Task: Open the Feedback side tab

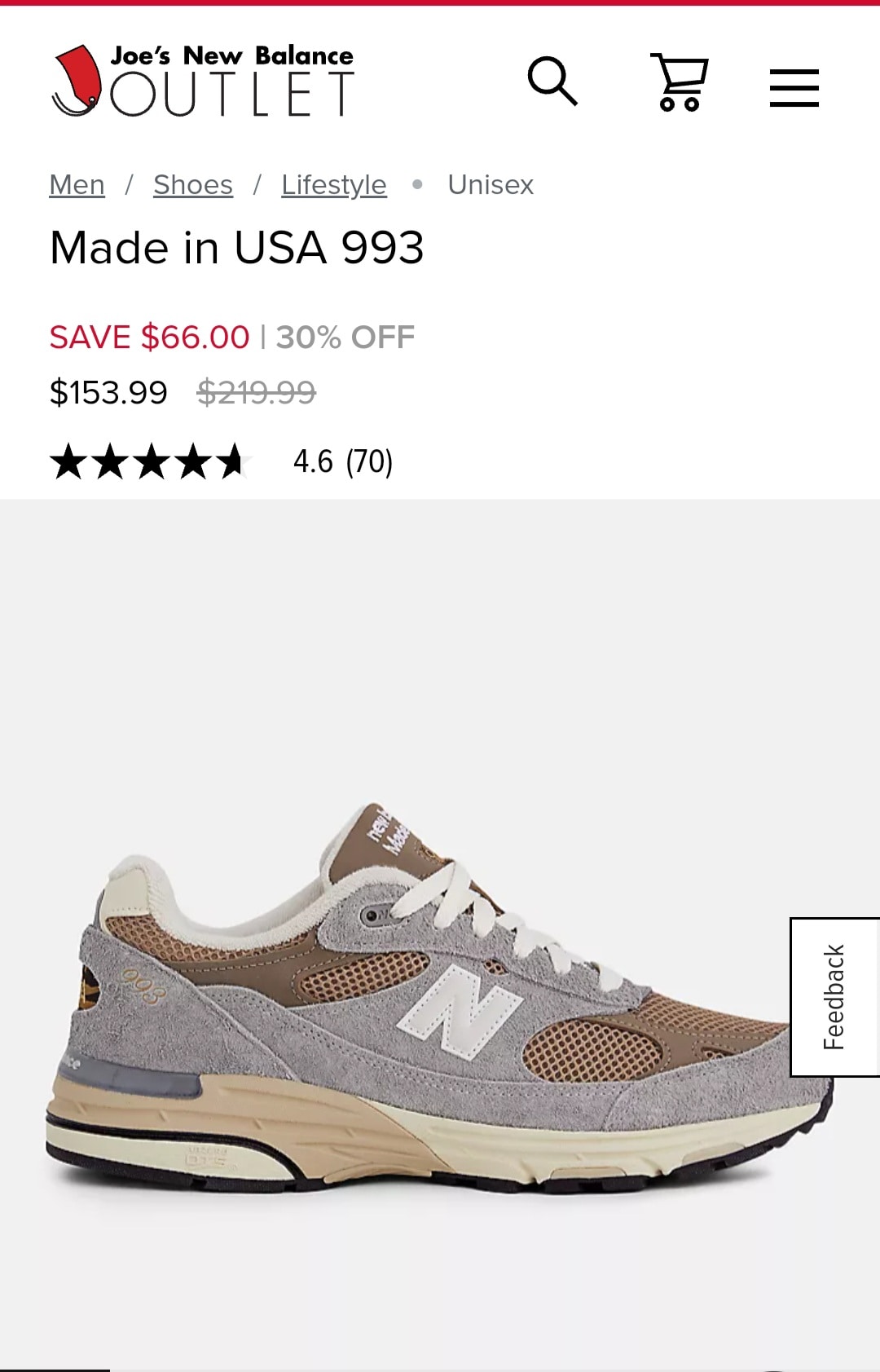Action: 834,997
